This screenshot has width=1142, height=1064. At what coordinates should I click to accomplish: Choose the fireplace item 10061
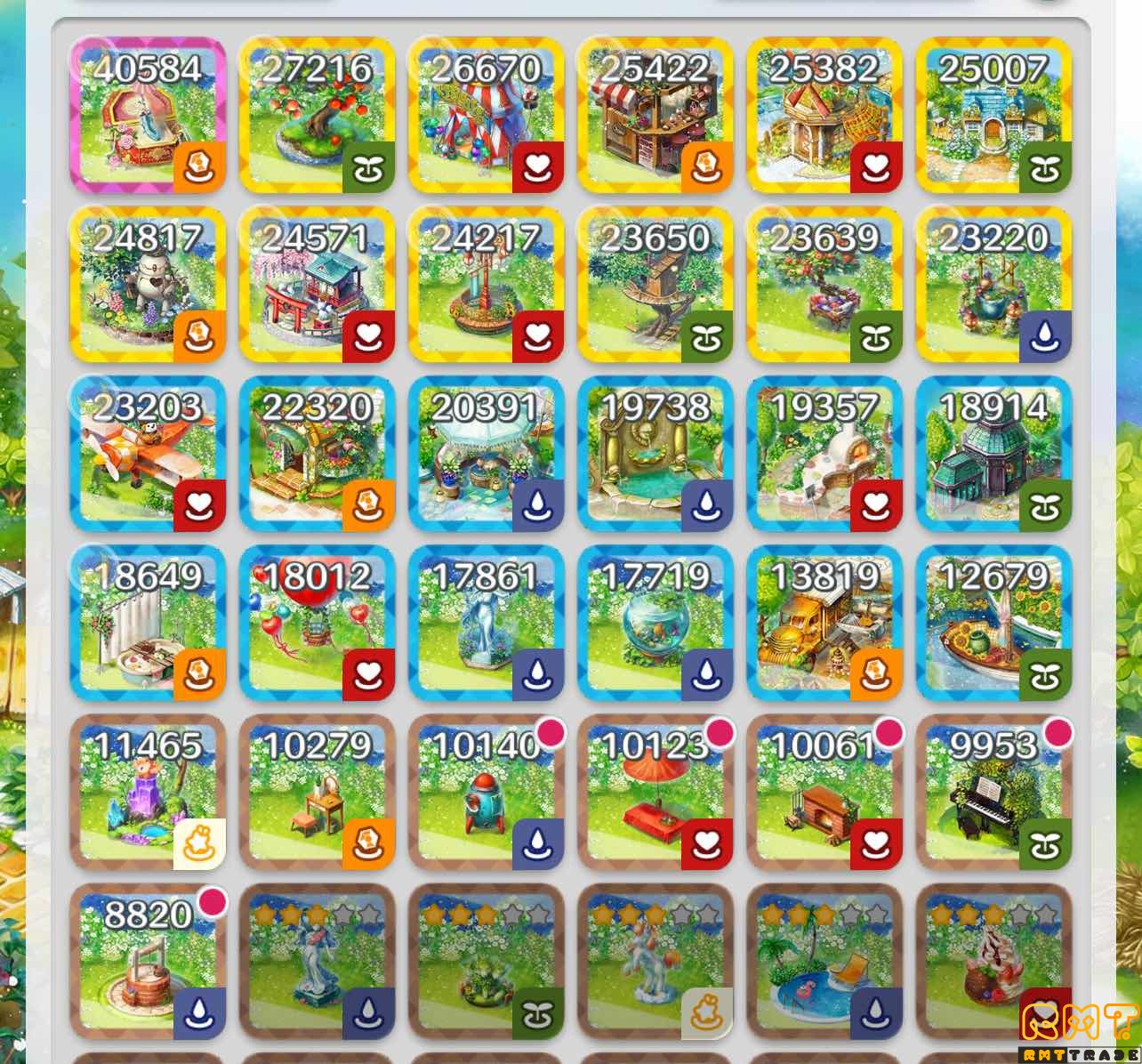pos(824,792)
